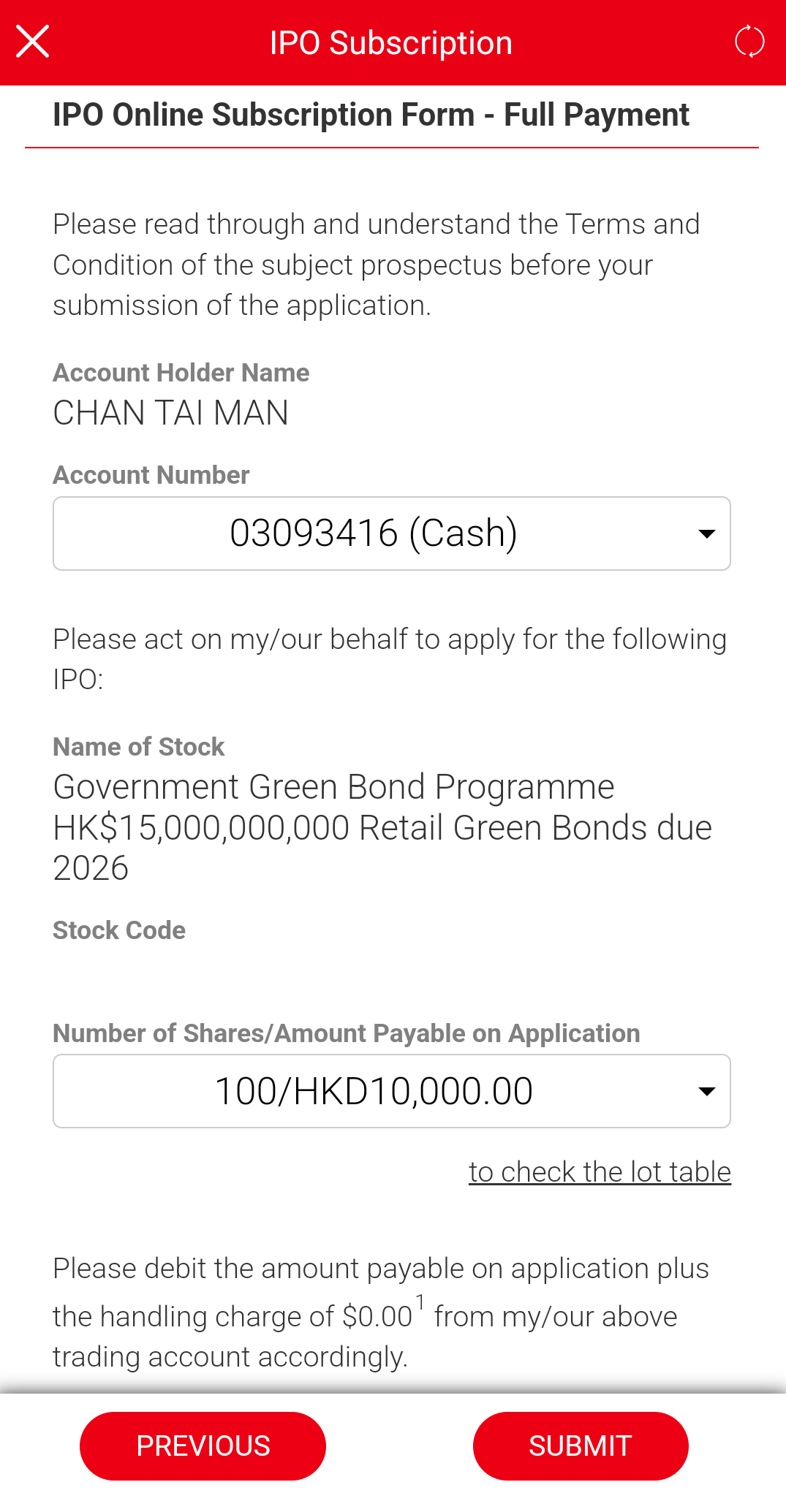The height and width of the screenshot is (1512, 786).
Task: Expand the Number of Shares dropdown
Action: (x=392, y=1091)
